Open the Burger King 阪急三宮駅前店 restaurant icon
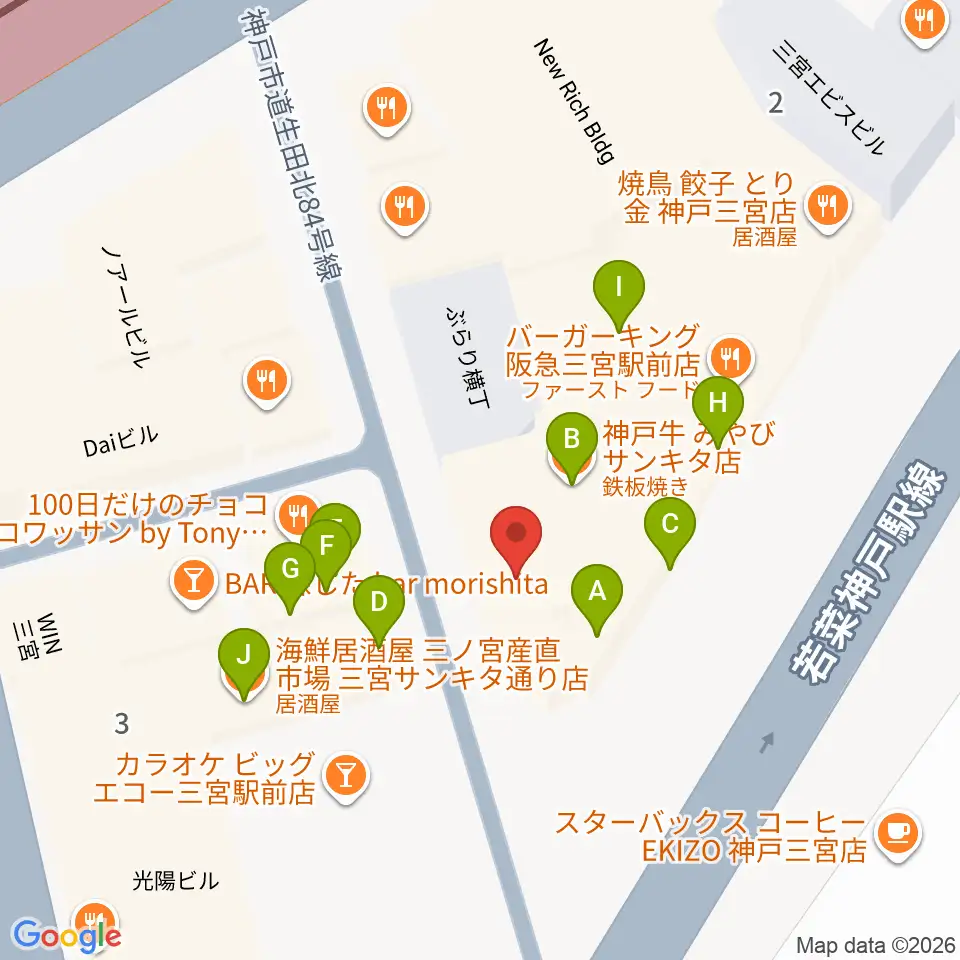This screenshot has height=960, width=960. [731, 359]
